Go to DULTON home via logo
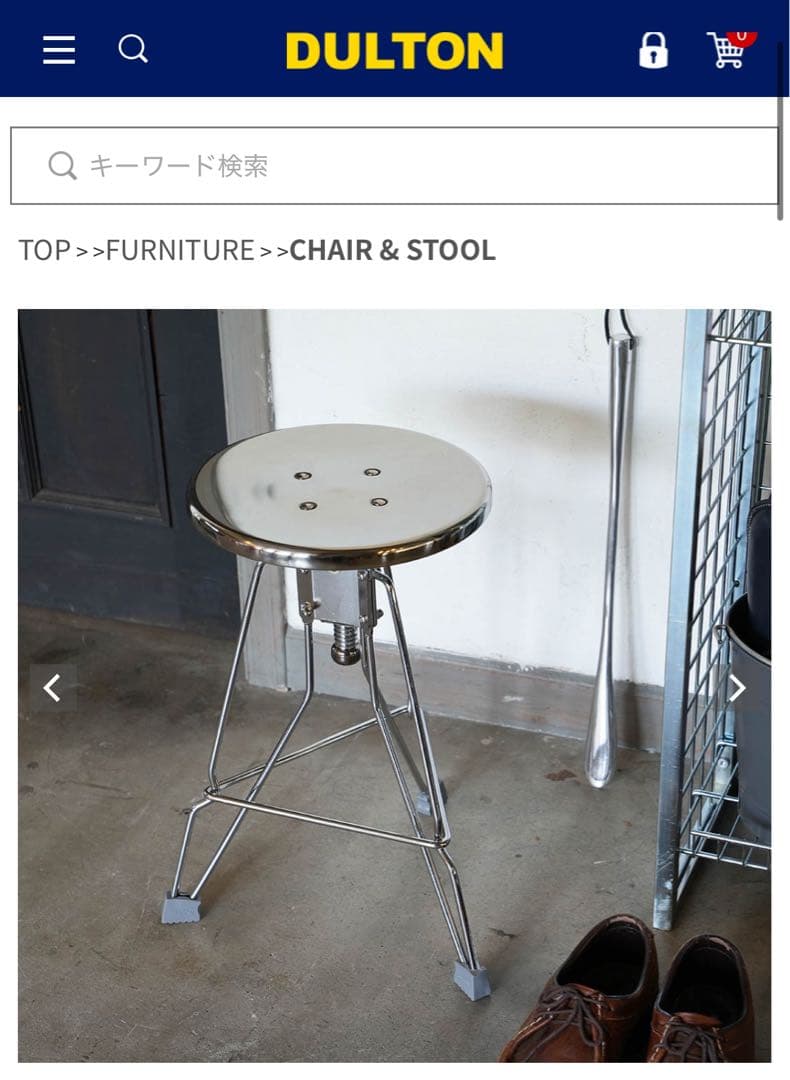The image size is (790, 1080). [x=394, y=51]
